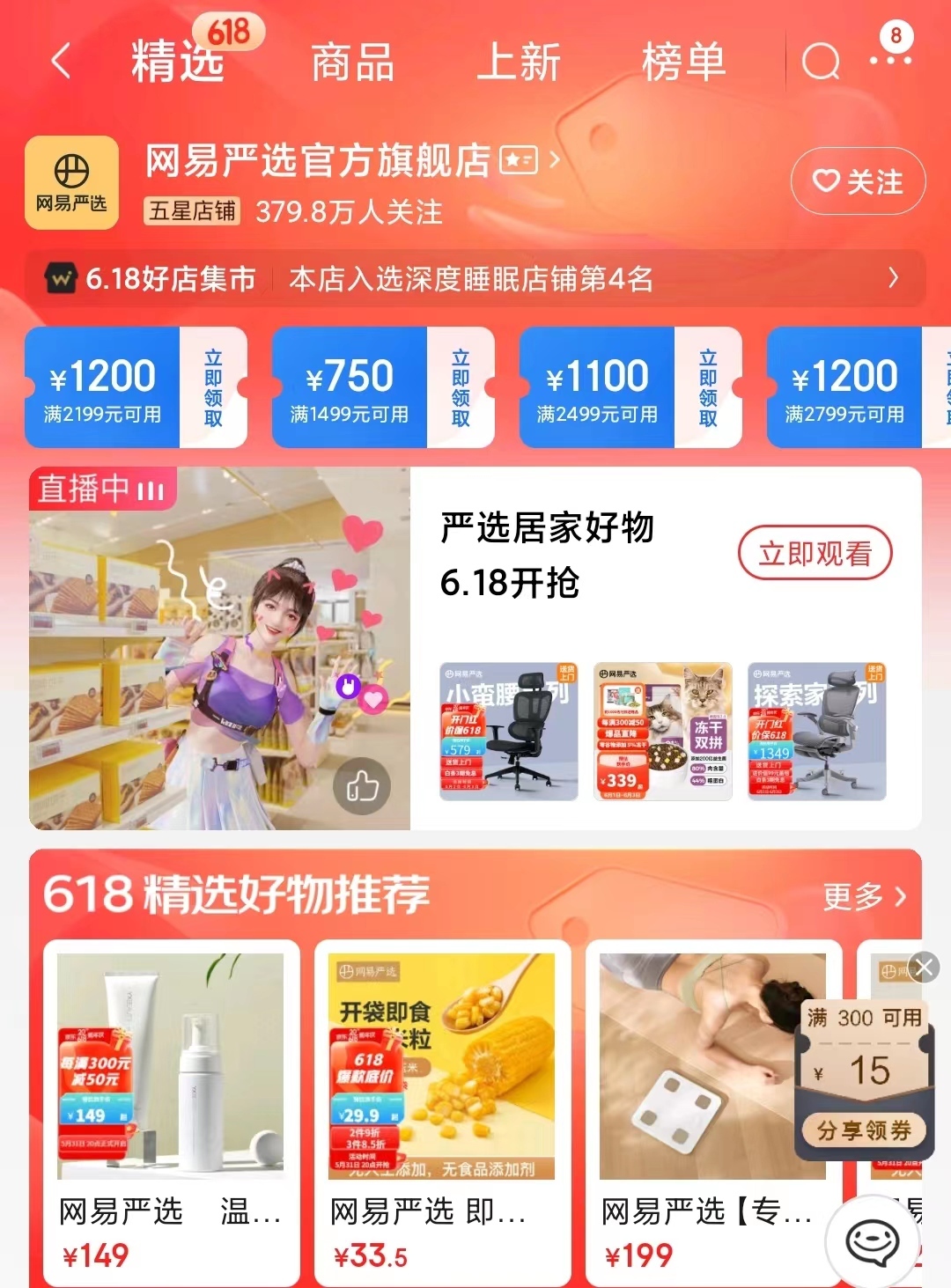Open the ¥149 facial cleanser product card
The width and height of the screenshot is (951, 1288).
point(171,1109)
